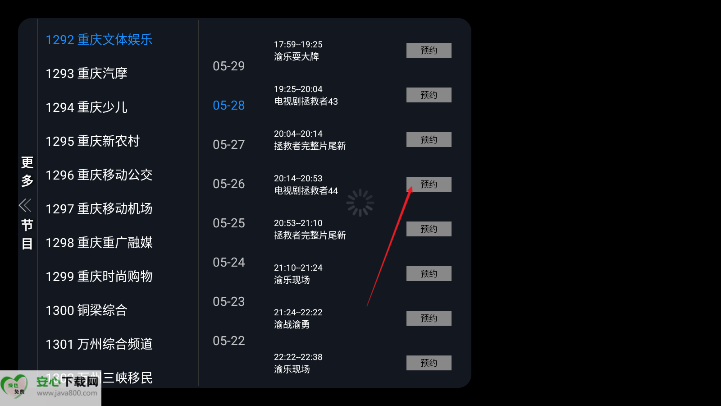Open the 更多节目 side panel
The width and height of the screenshot is (721, 406).
[x=27, y=203]
